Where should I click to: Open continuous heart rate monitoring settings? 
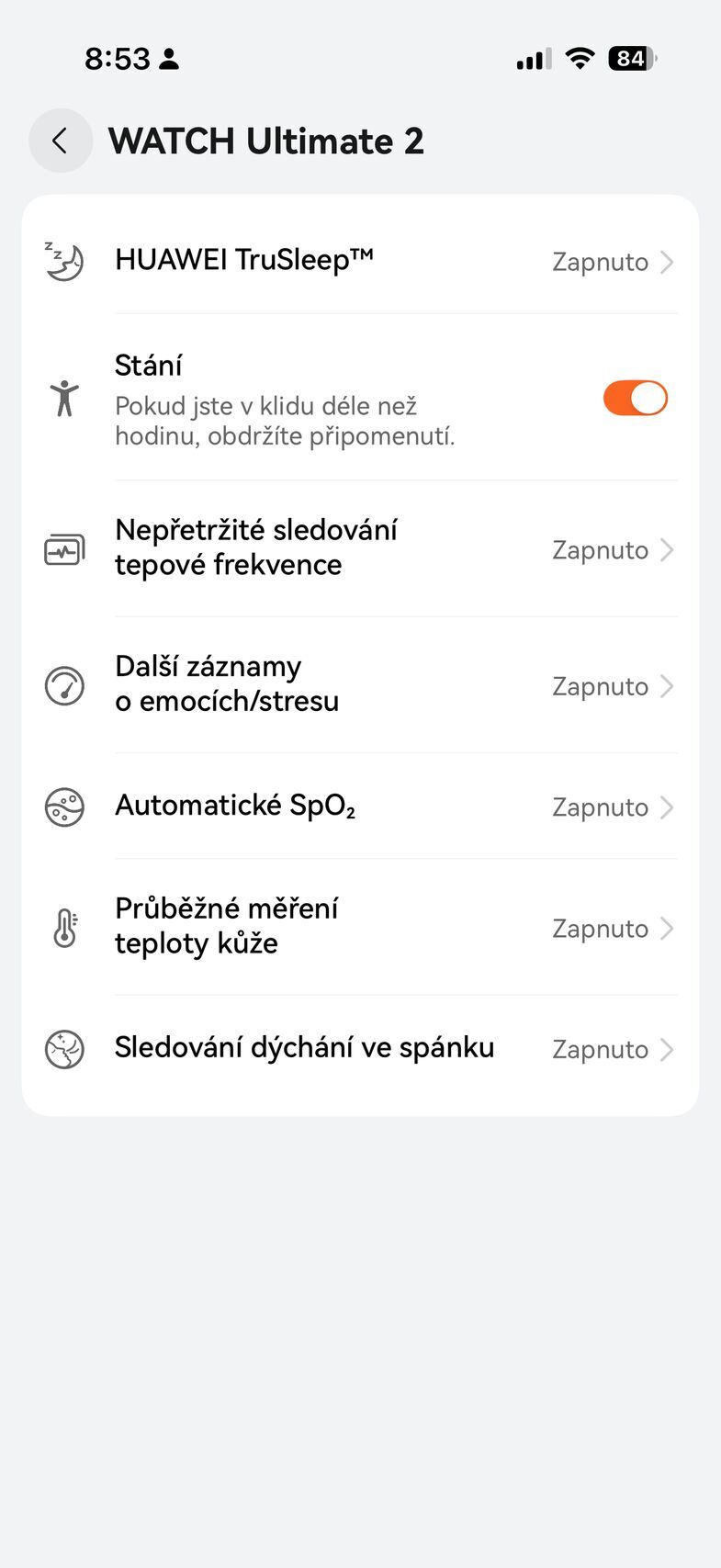tap(669, 548)
